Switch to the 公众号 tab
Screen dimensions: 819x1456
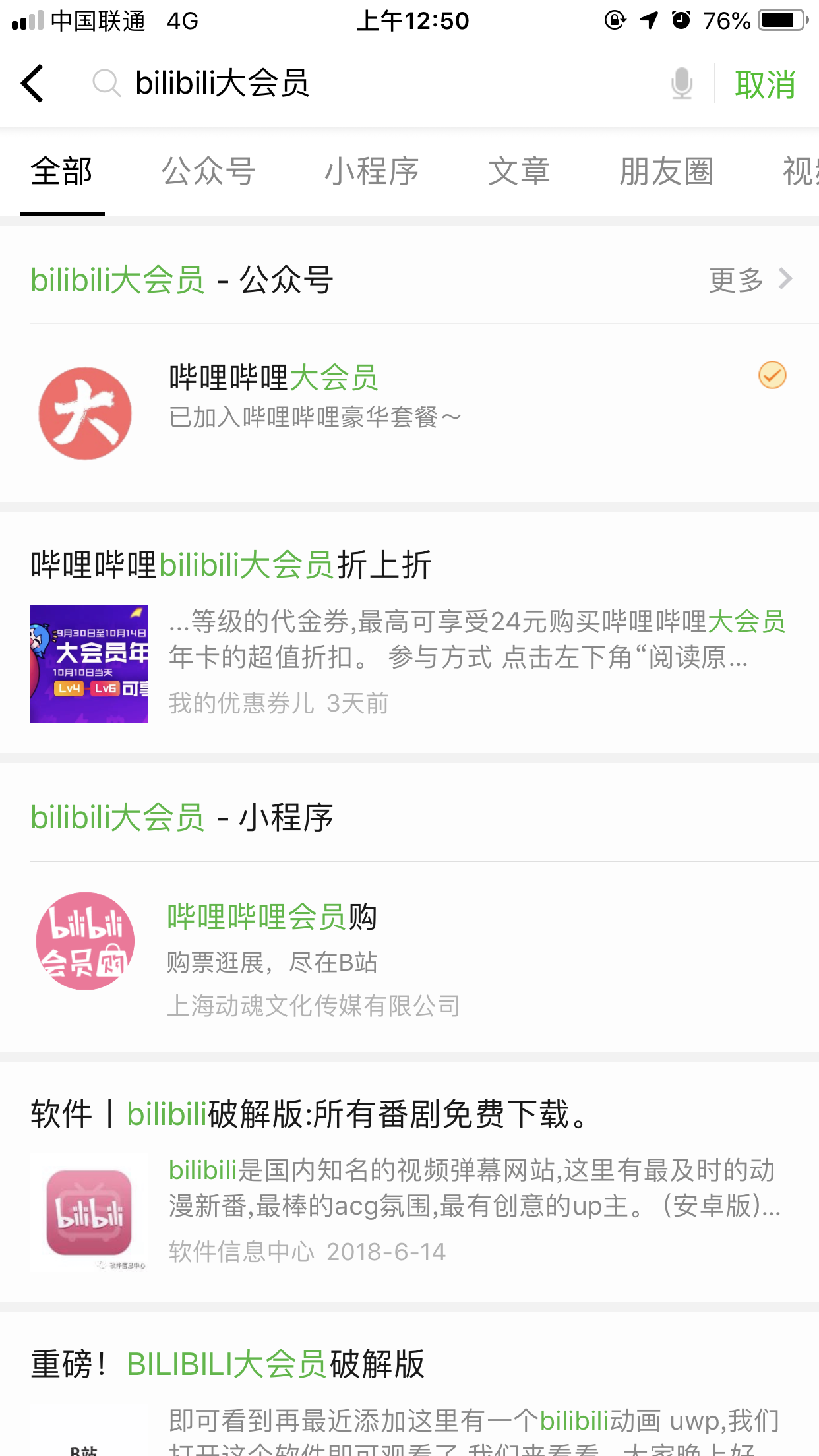click(x=208, y=171)
